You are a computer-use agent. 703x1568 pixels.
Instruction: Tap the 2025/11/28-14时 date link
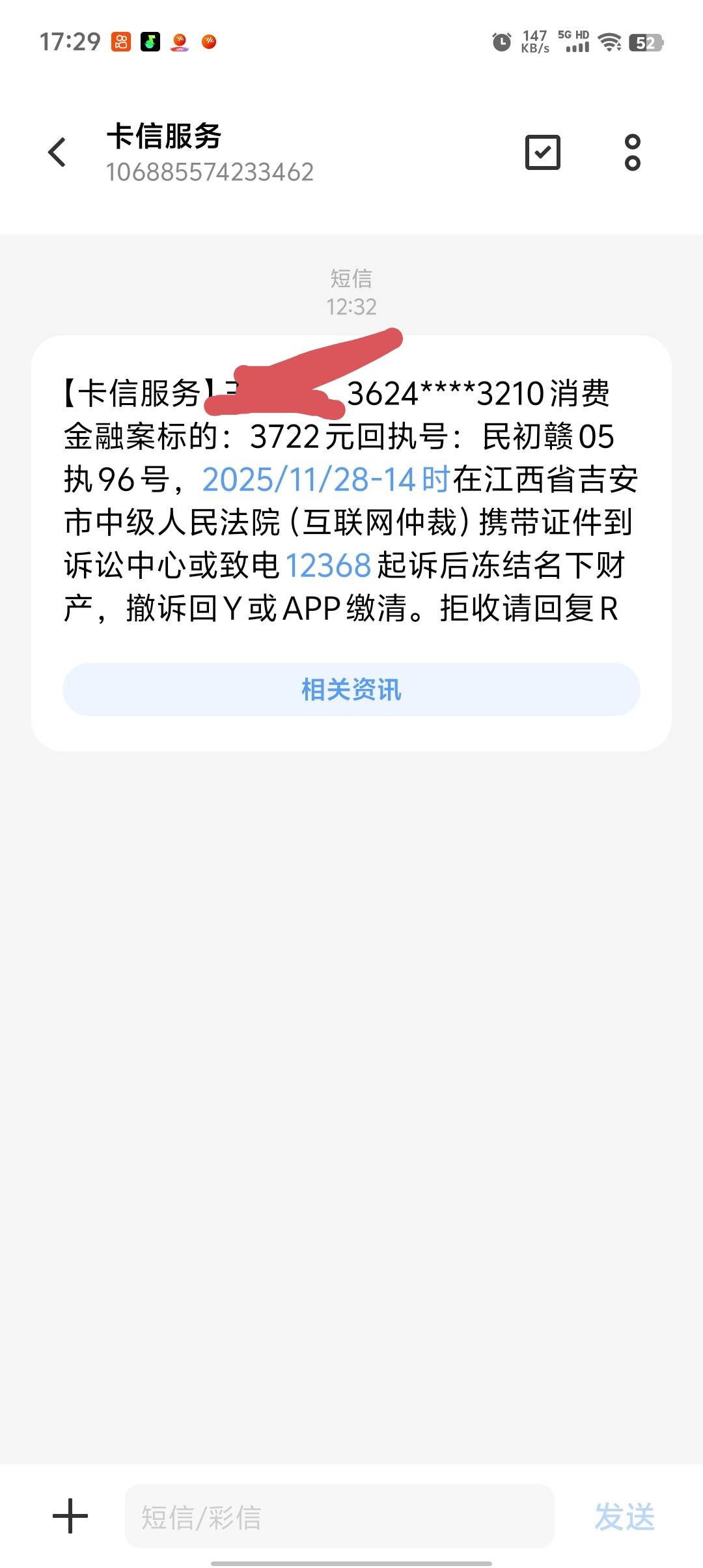tap(325, 480)
